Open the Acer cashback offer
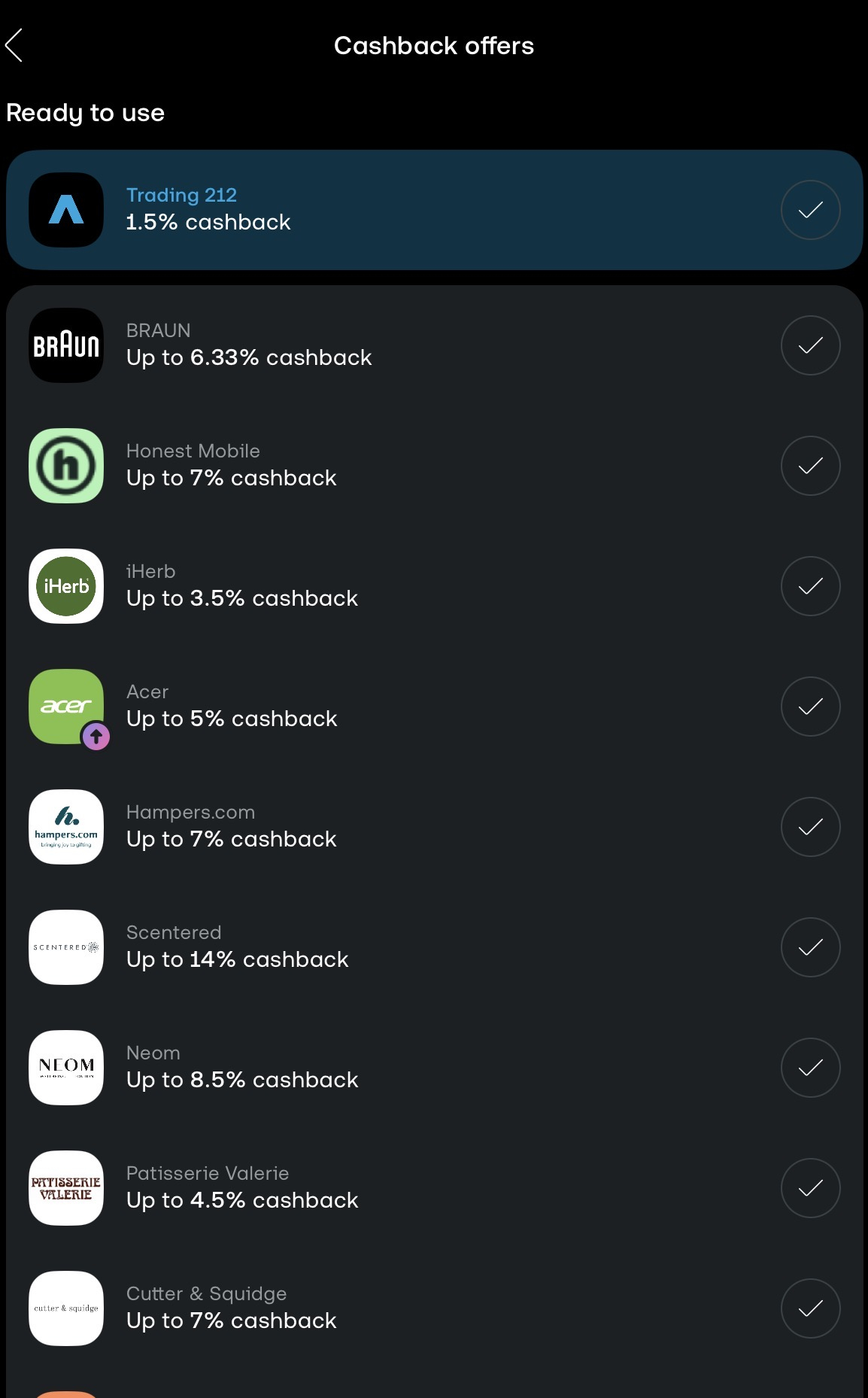The height and width of the screenshot is (1398, 868). pos(376,707)
